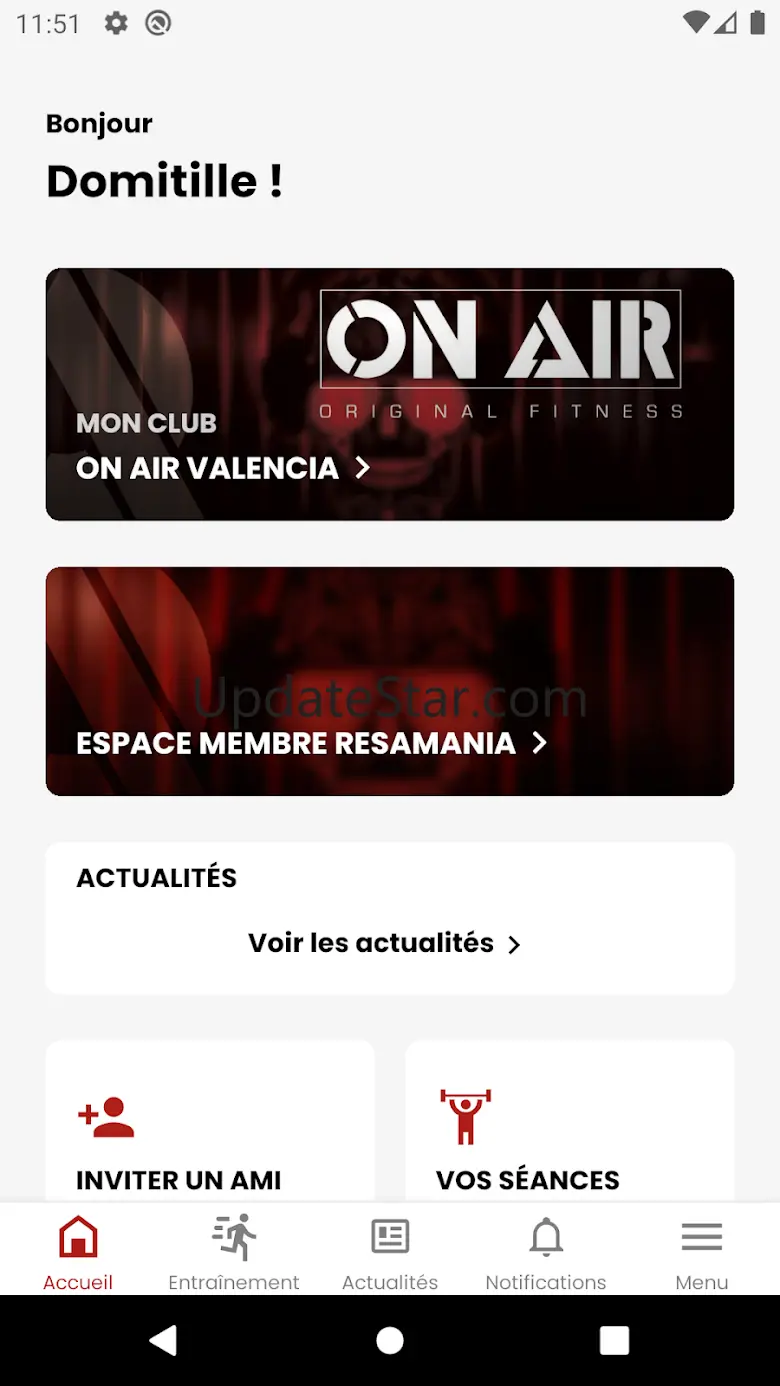Open the Notifications tab
Viewport: 780px width, 1386px height.
546,1250
